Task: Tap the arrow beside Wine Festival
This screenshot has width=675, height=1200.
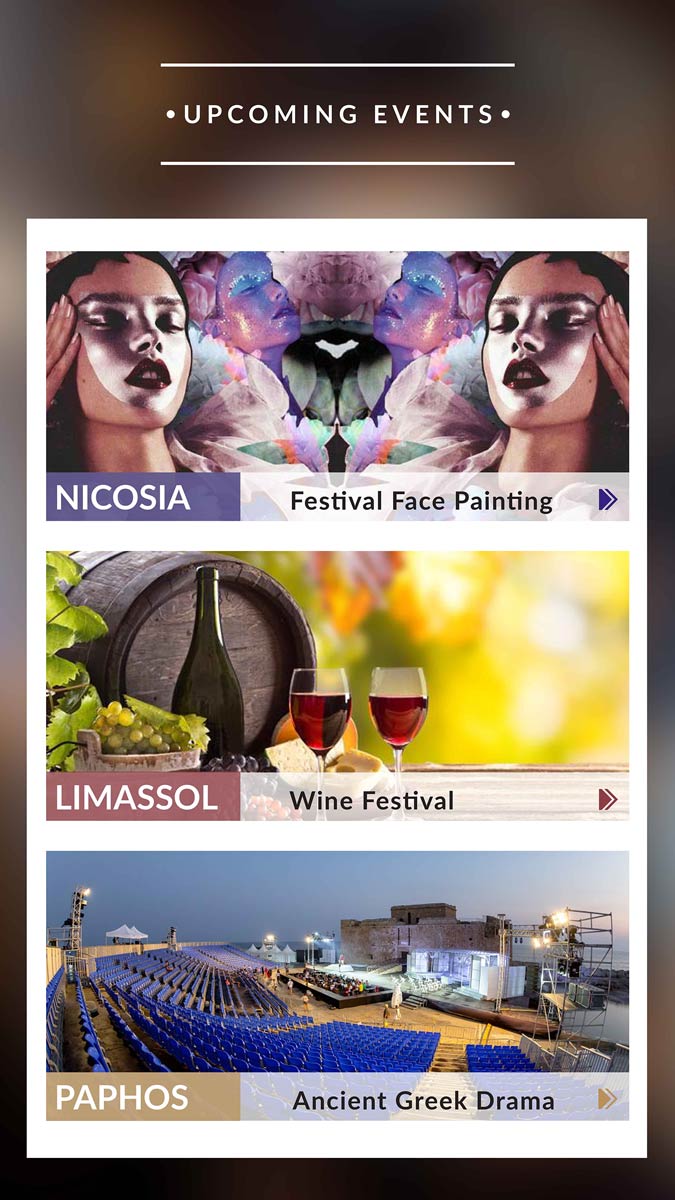Action: [x=607, y=799]
